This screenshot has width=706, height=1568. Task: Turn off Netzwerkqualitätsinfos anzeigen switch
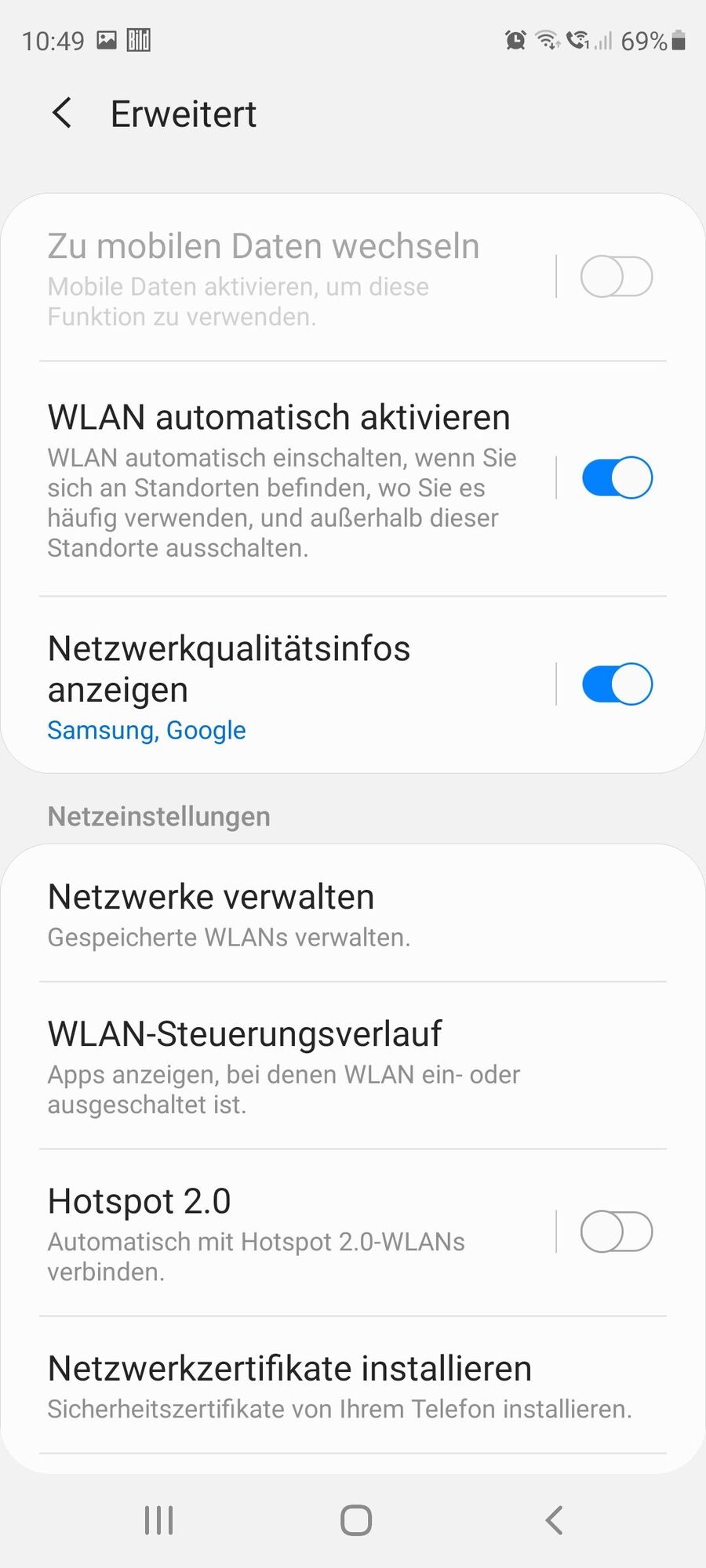pos(617,684)
